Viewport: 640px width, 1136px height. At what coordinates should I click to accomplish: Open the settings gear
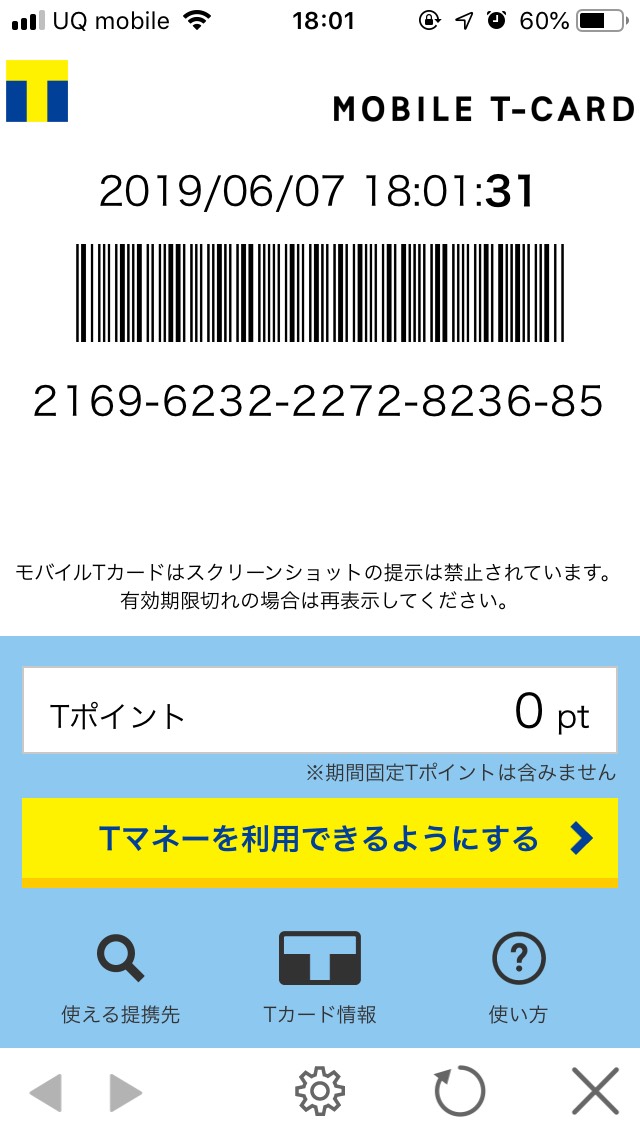320,1092
